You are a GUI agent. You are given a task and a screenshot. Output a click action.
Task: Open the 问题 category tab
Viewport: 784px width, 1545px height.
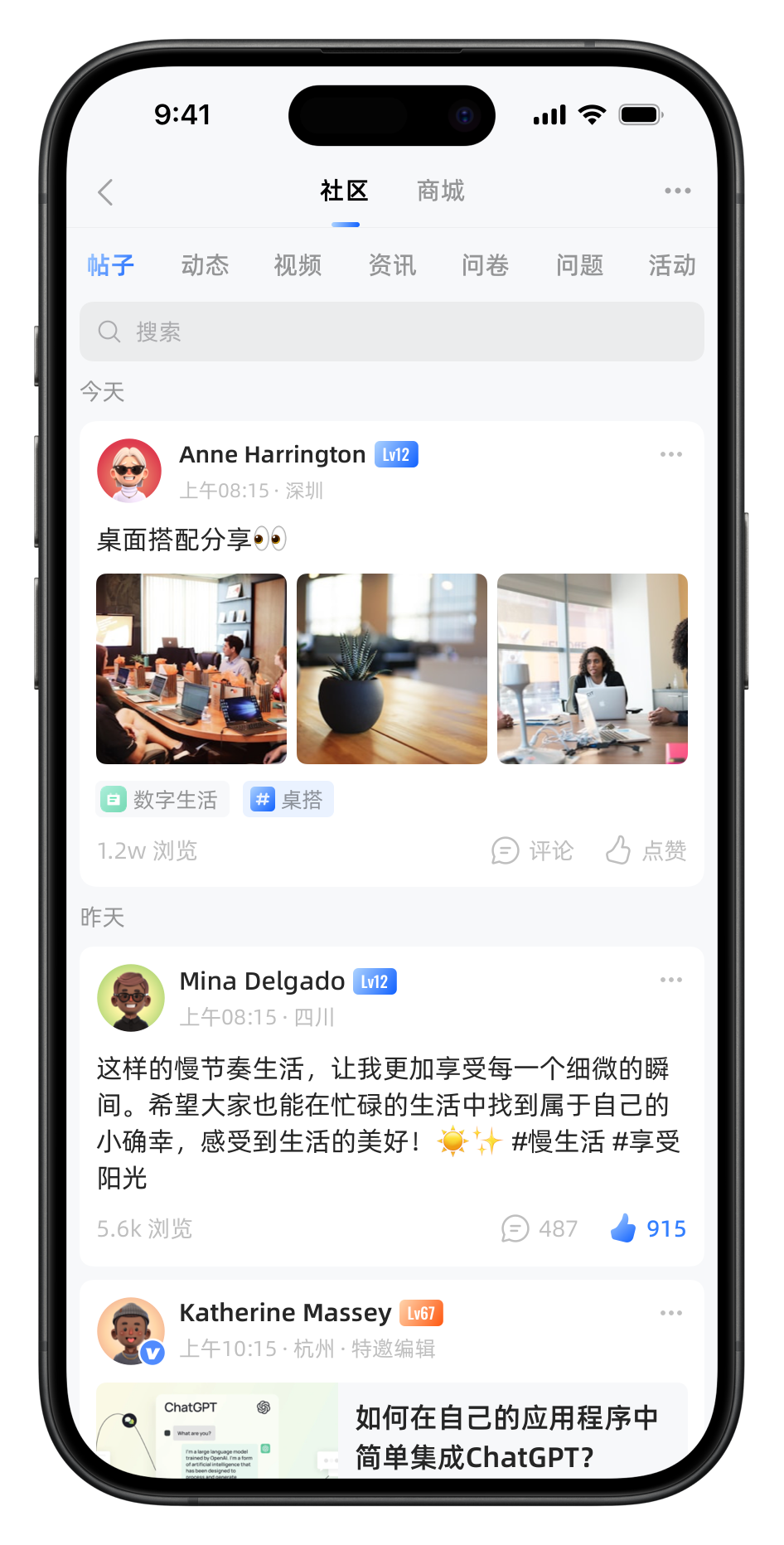point(579,265)
